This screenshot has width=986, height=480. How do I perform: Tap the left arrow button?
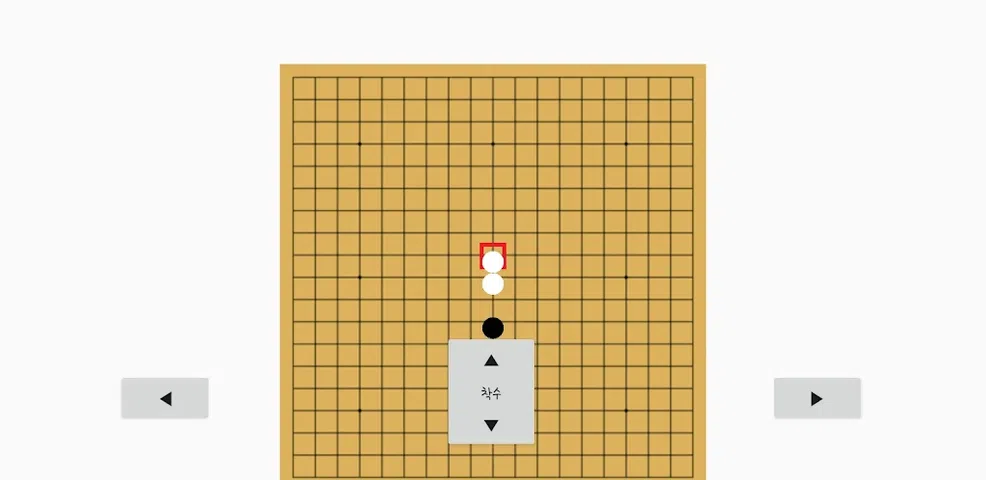click(x=165, y=398)
